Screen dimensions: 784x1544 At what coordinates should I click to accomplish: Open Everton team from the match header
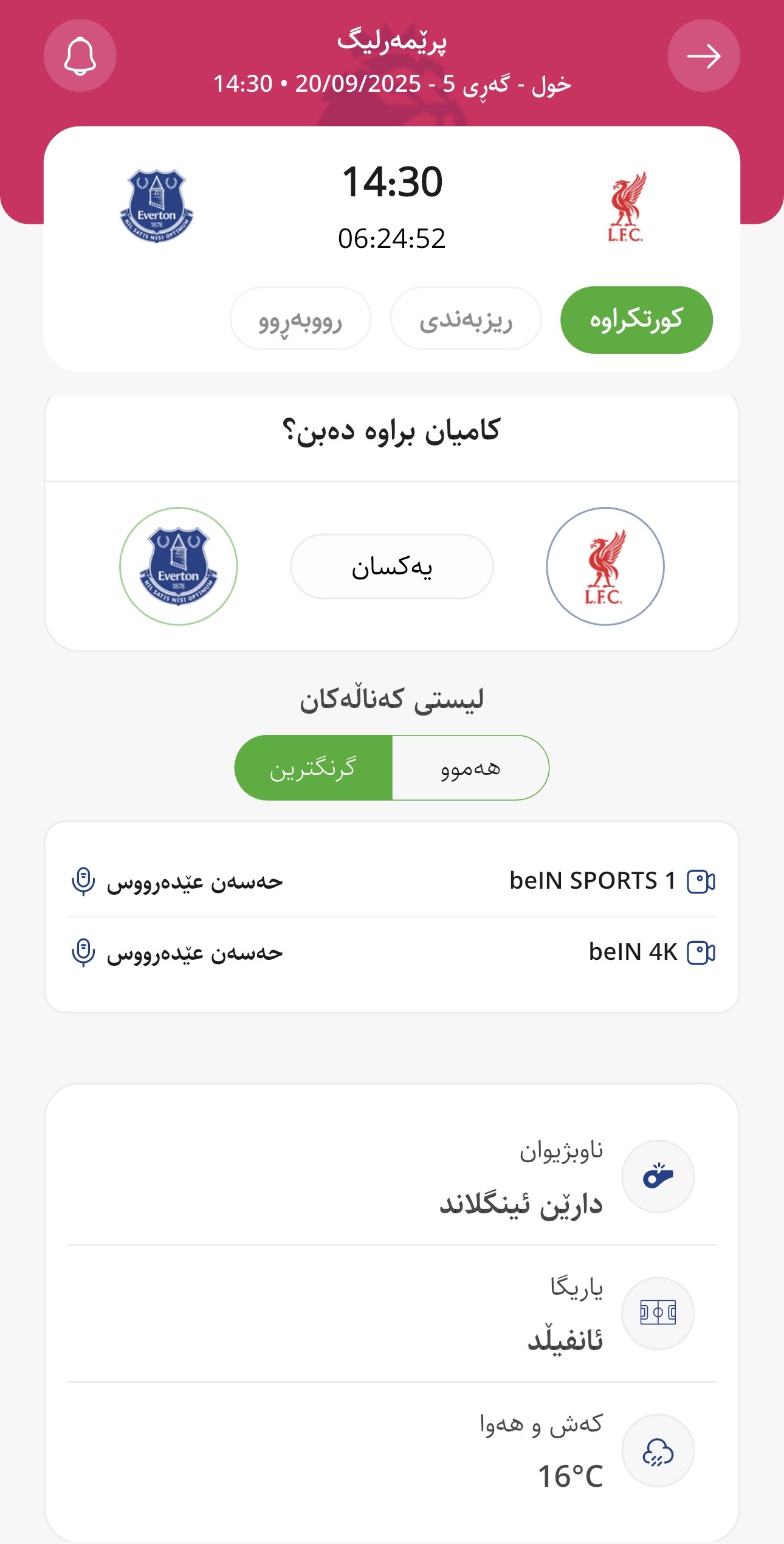click(157, 205)
